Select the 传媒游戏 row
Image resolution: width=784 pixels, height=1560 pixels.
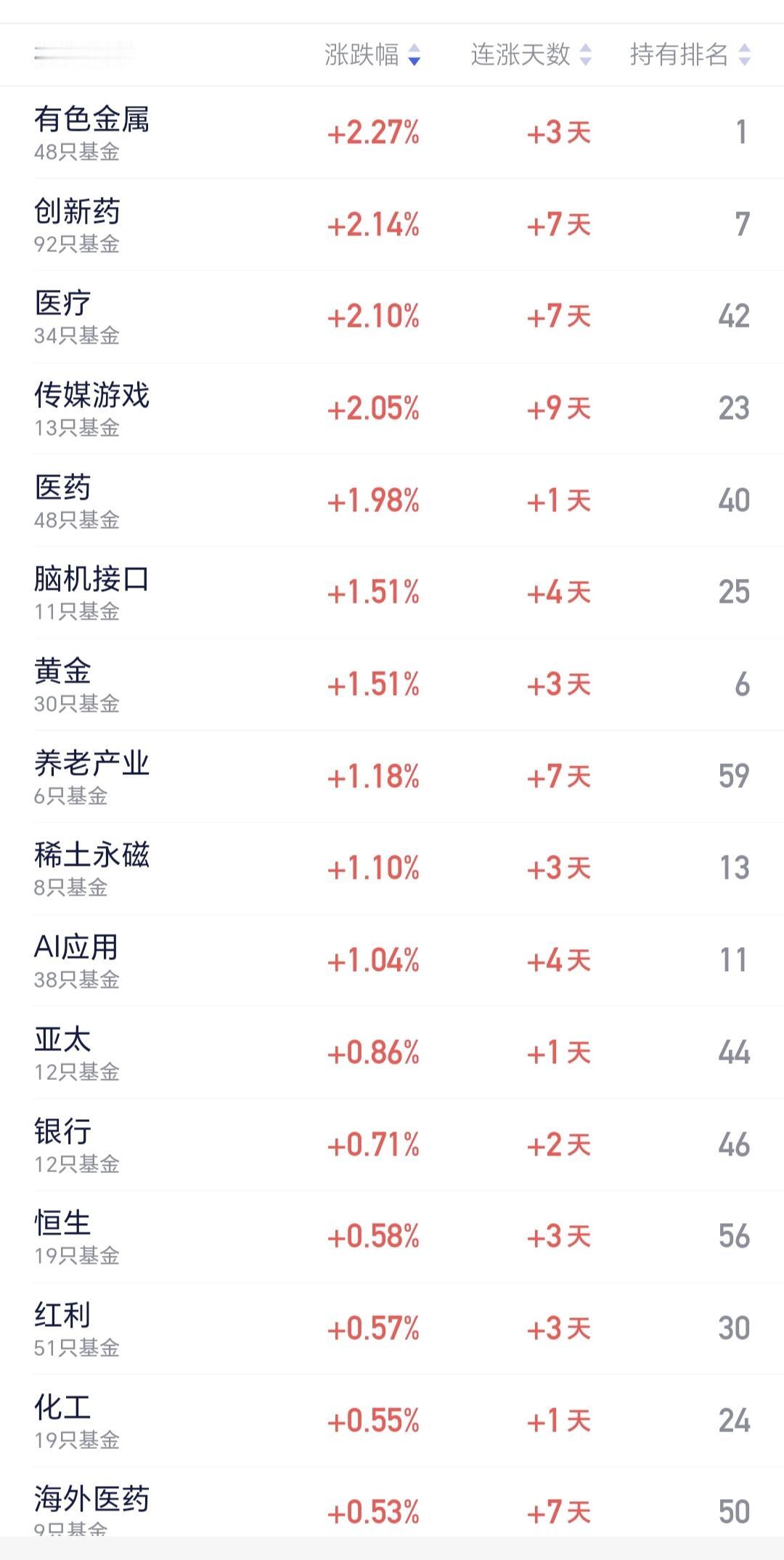click(392, 408)
